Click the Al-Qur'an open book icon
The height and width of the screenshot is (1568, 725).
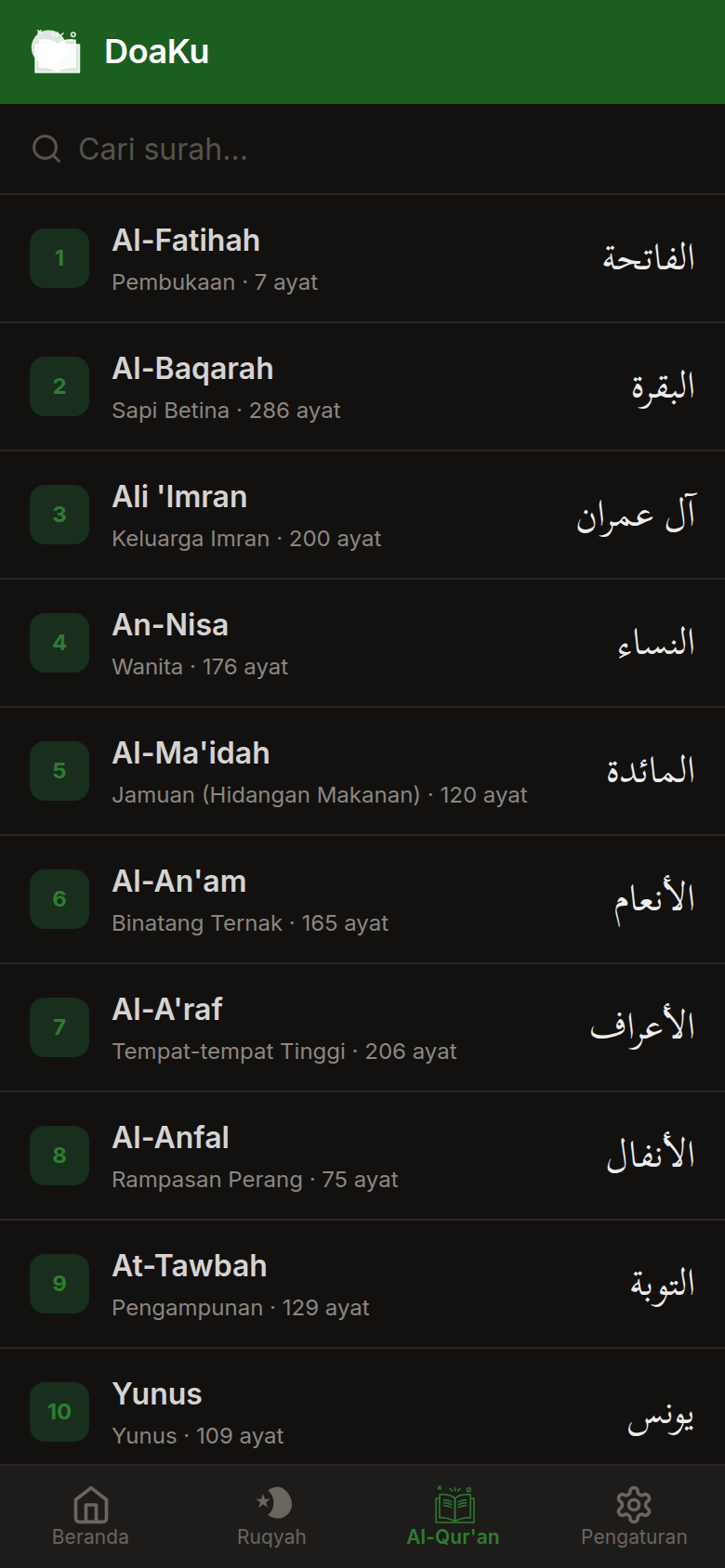tap(453, 1500)
